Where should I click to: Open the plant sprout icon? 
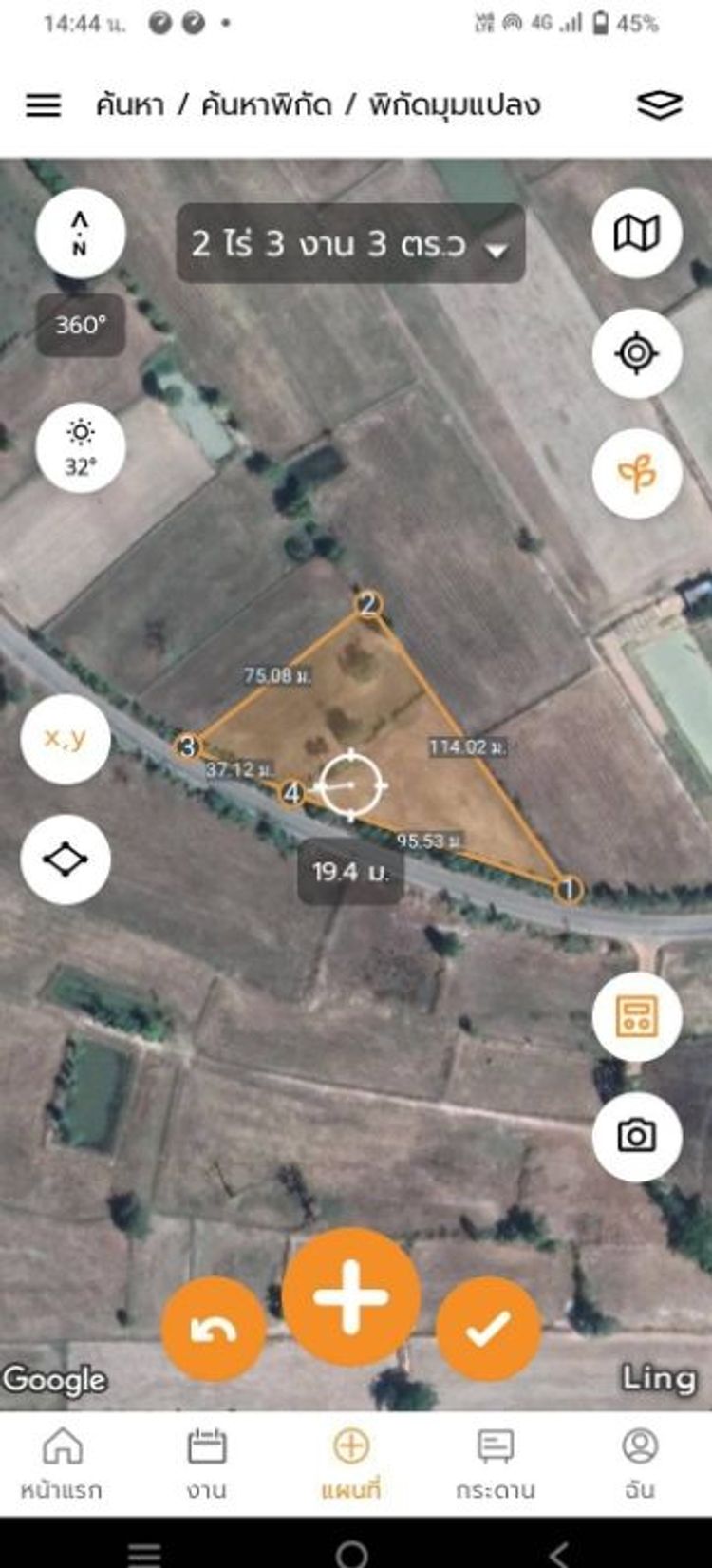click(x=636, y=473)
